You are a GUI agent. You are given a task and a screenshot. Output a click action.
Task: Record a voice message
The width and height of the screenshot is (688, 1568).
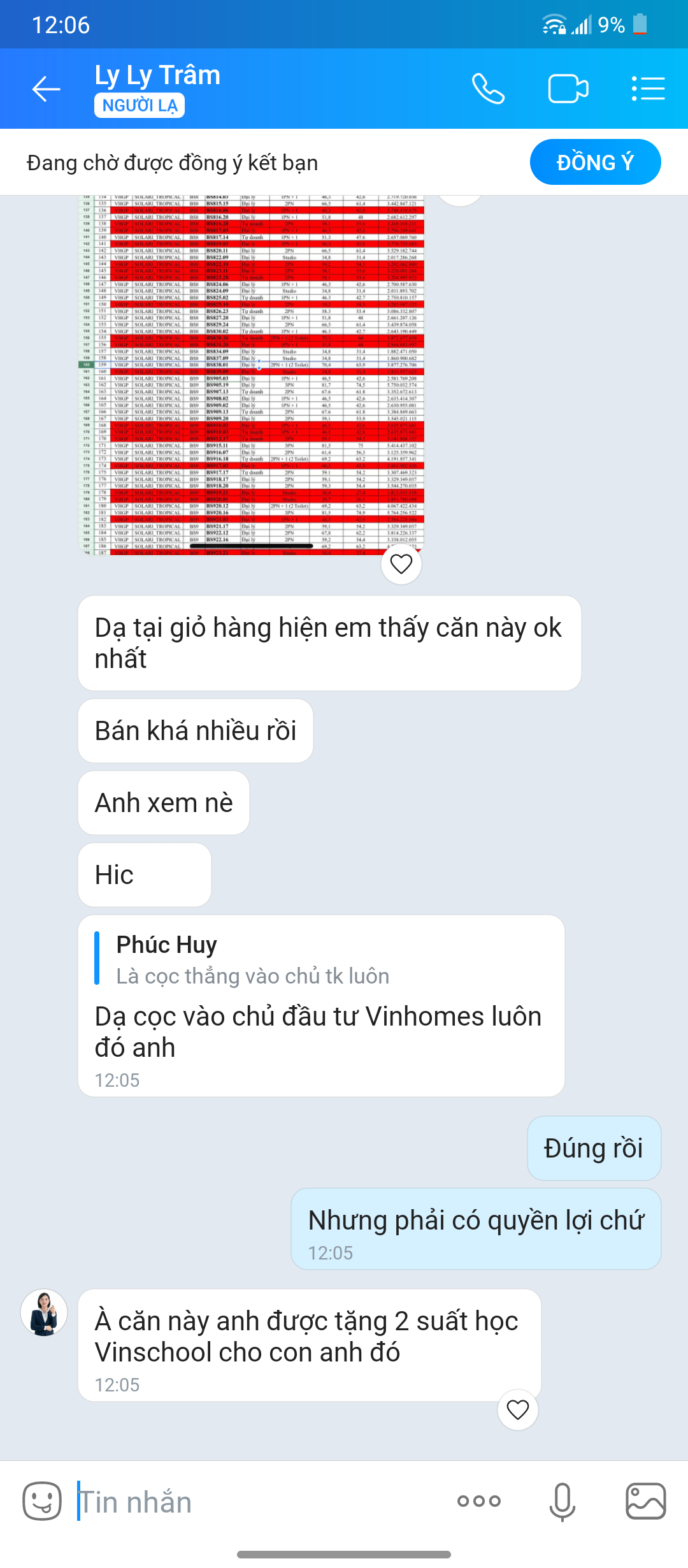(562, 1501)
